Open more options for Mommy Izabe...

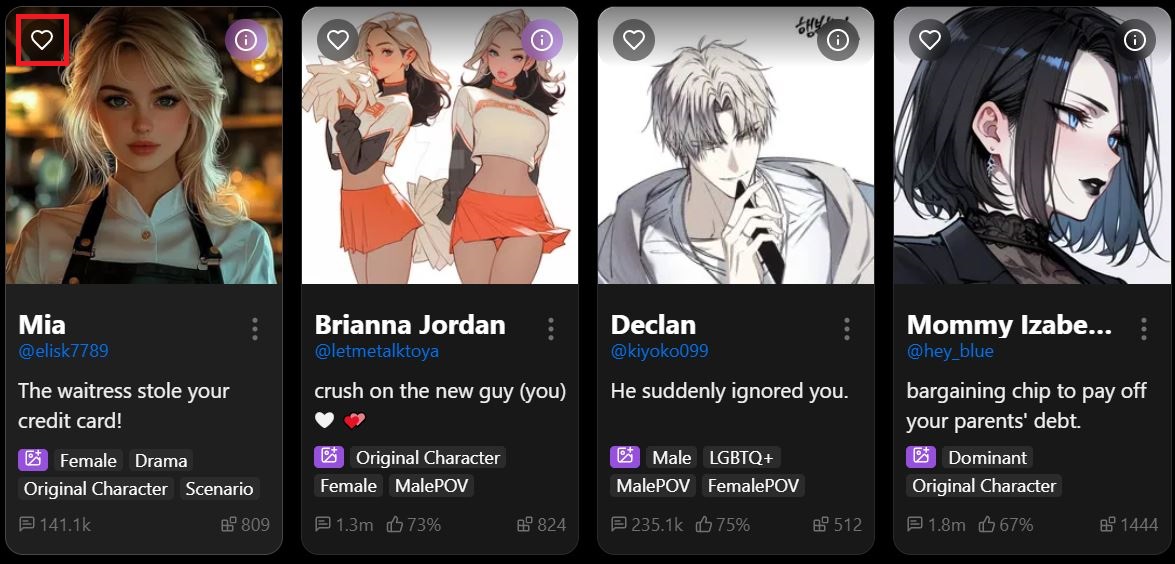1143,329
